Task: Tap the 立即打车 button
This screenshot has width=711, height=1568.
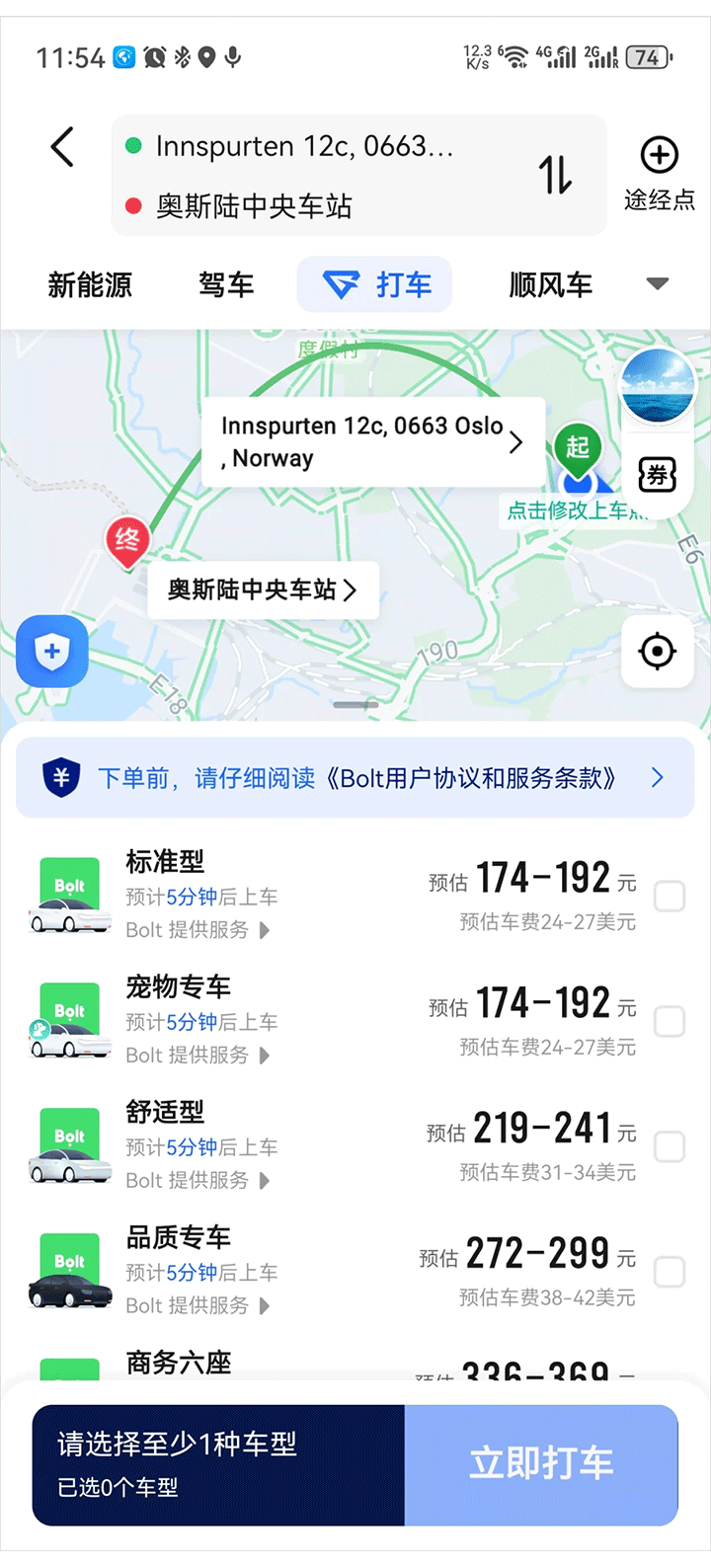Action: pyautogui.click(x=541, y=1463)
